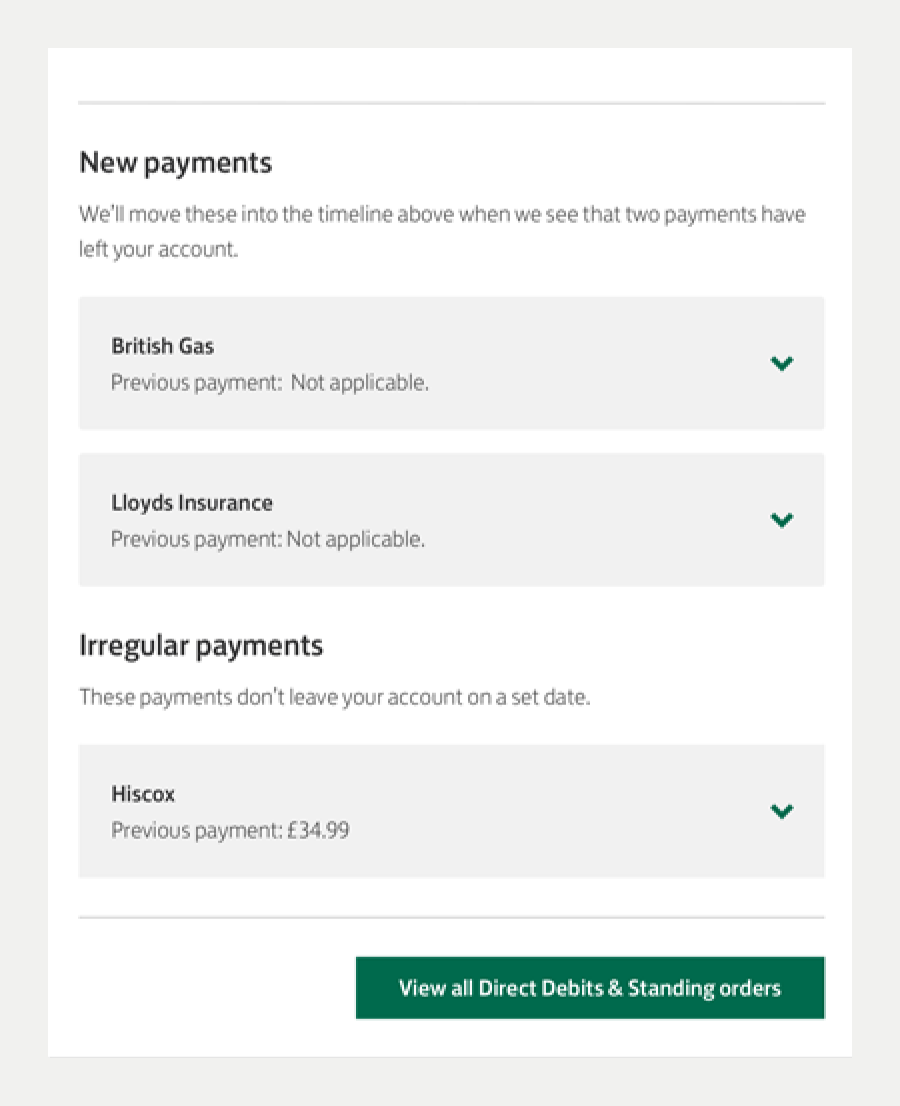Click the New payments section heading
900x1106 pixels.
tap(175, 162)
